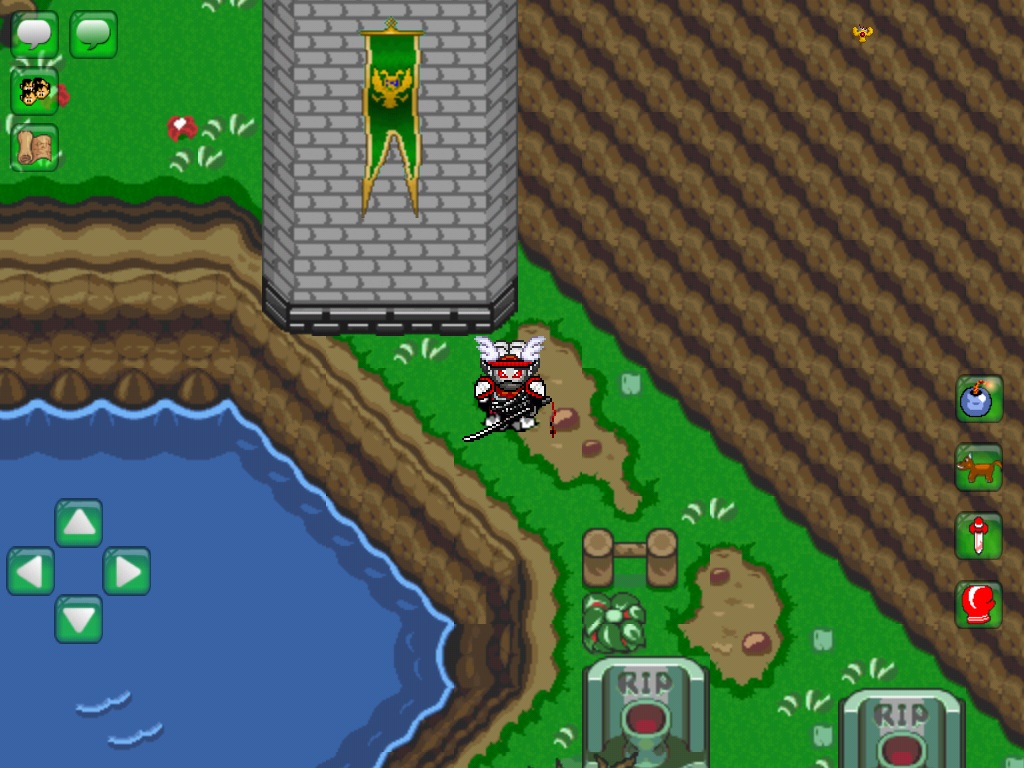Attack with the sword button
Screen dimensions: 1024x768
click(979, 536)
